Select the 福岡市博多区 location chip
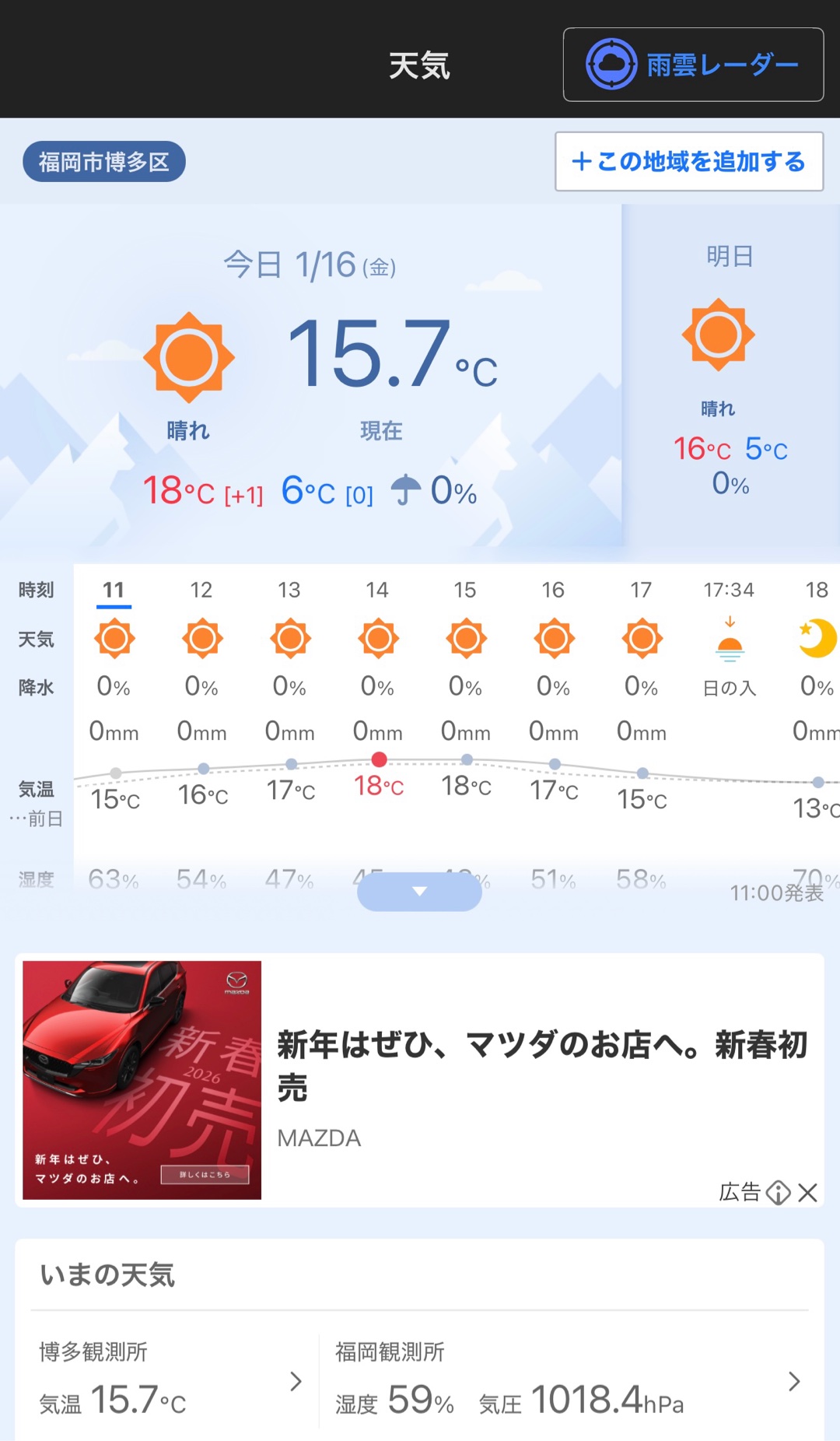This screenshot has width=840, height=1441. coord(104,162)
